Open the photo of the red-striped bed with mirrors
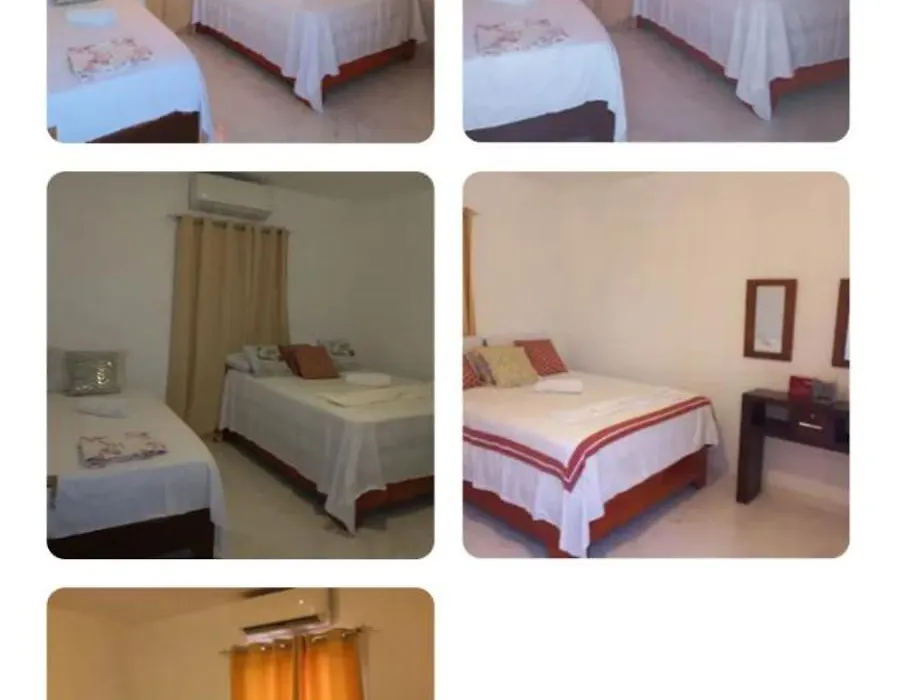The width and height of the screenshot is (897, 700). point(655,365)
